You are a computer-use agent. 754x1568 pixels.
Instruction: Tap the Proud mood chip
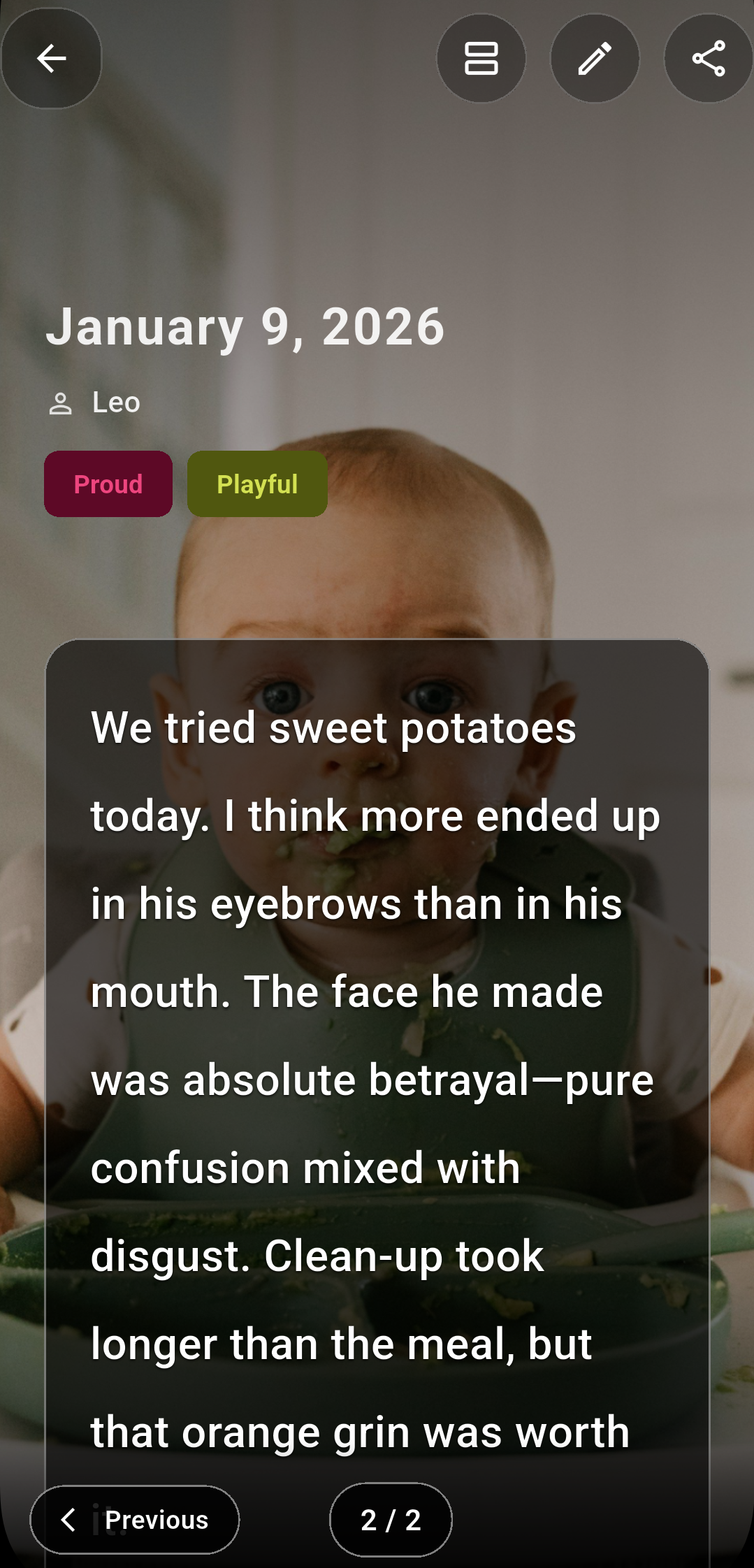pos(108,484)
